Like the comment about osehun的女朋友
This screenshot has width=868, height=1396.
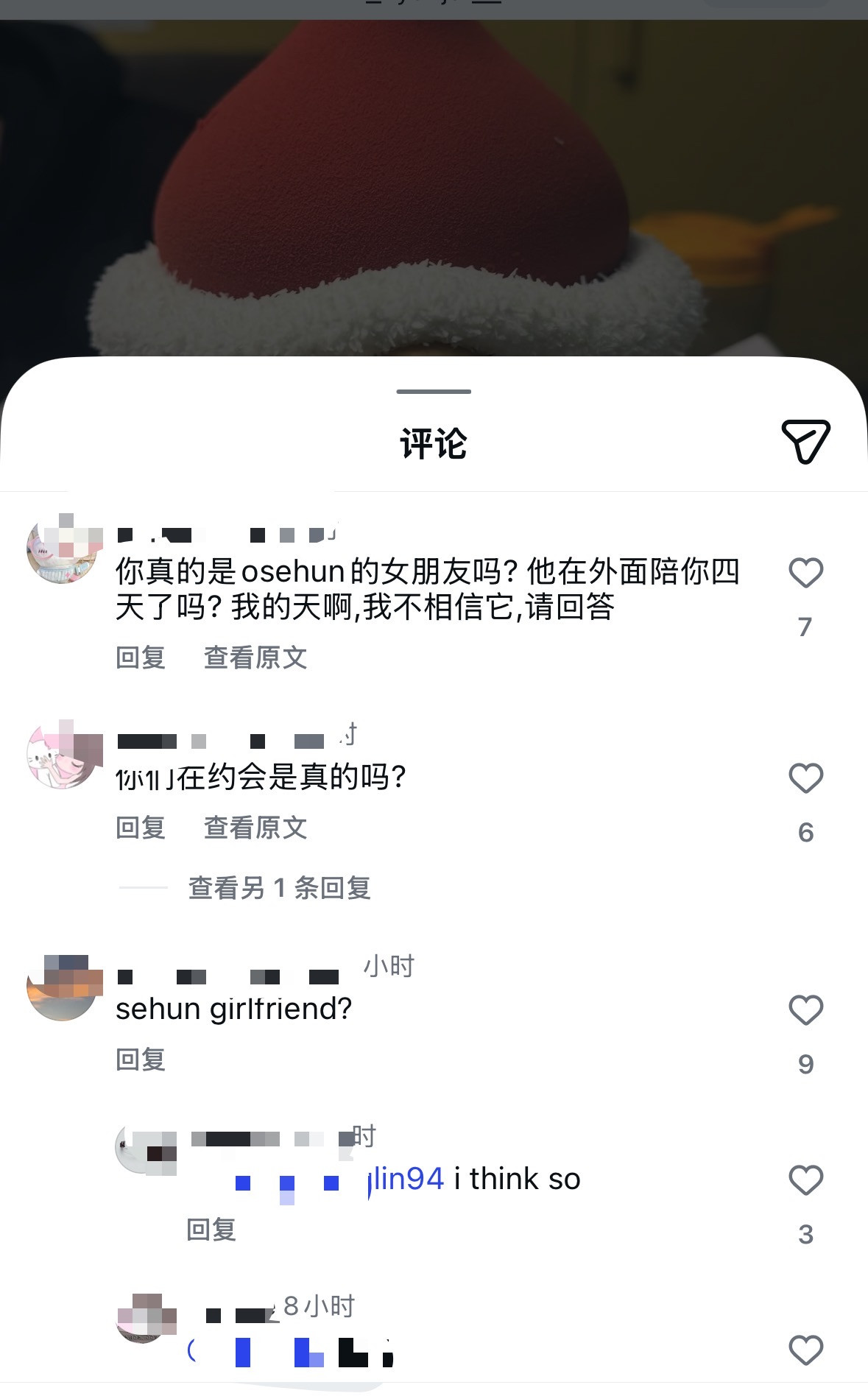(805, 573)
